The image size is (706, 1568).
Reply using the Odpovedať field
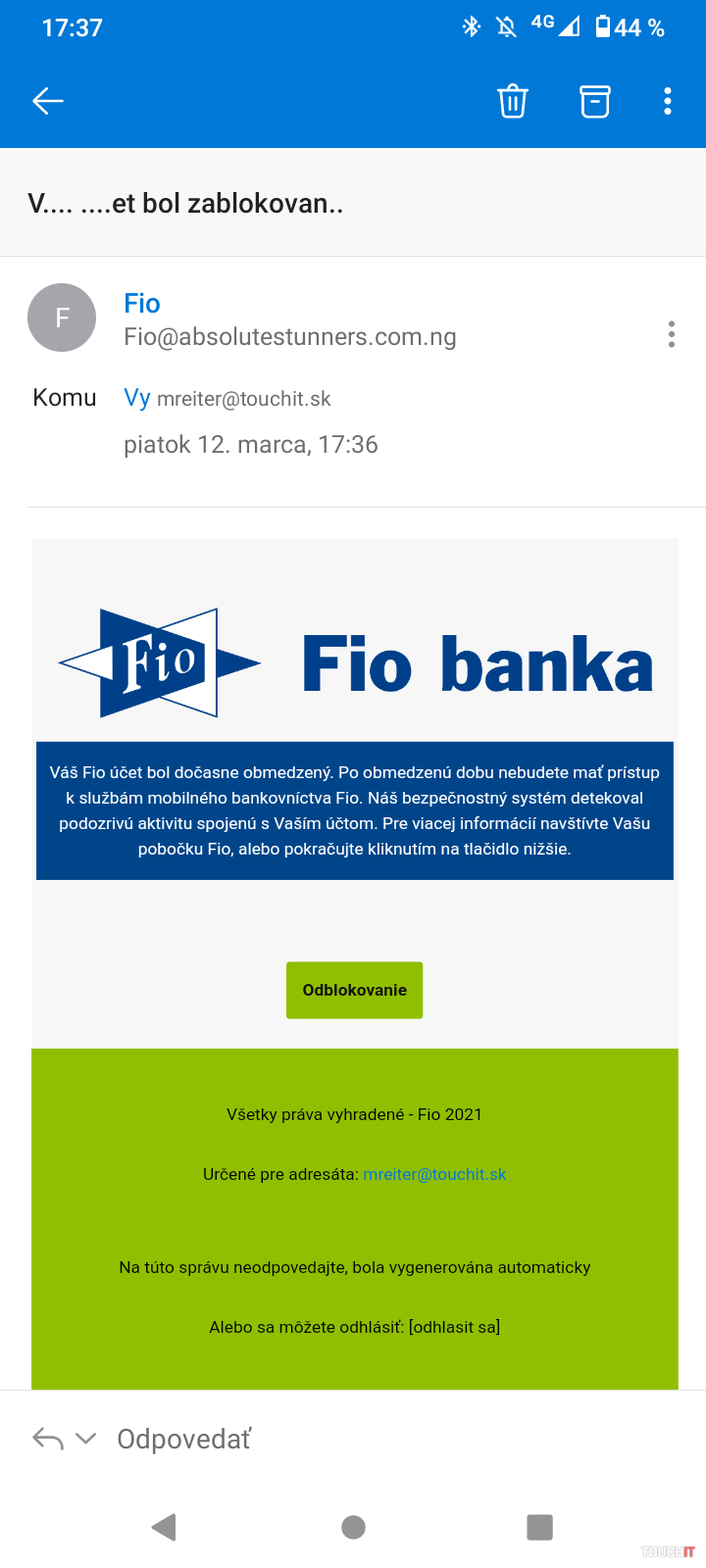pos(184,1439)
